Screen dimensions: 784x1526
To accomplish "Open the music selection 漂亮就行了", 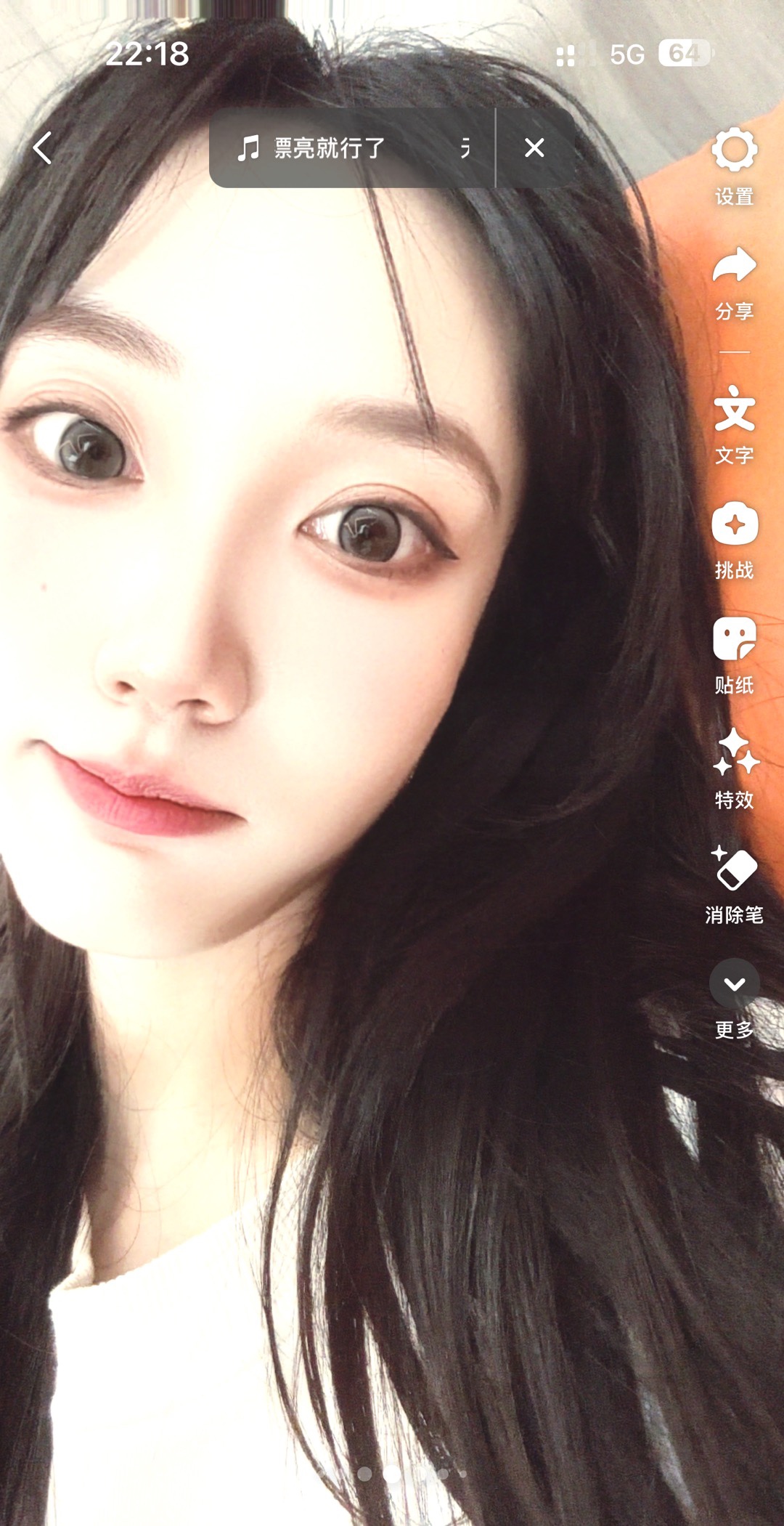I will [352, 148].
